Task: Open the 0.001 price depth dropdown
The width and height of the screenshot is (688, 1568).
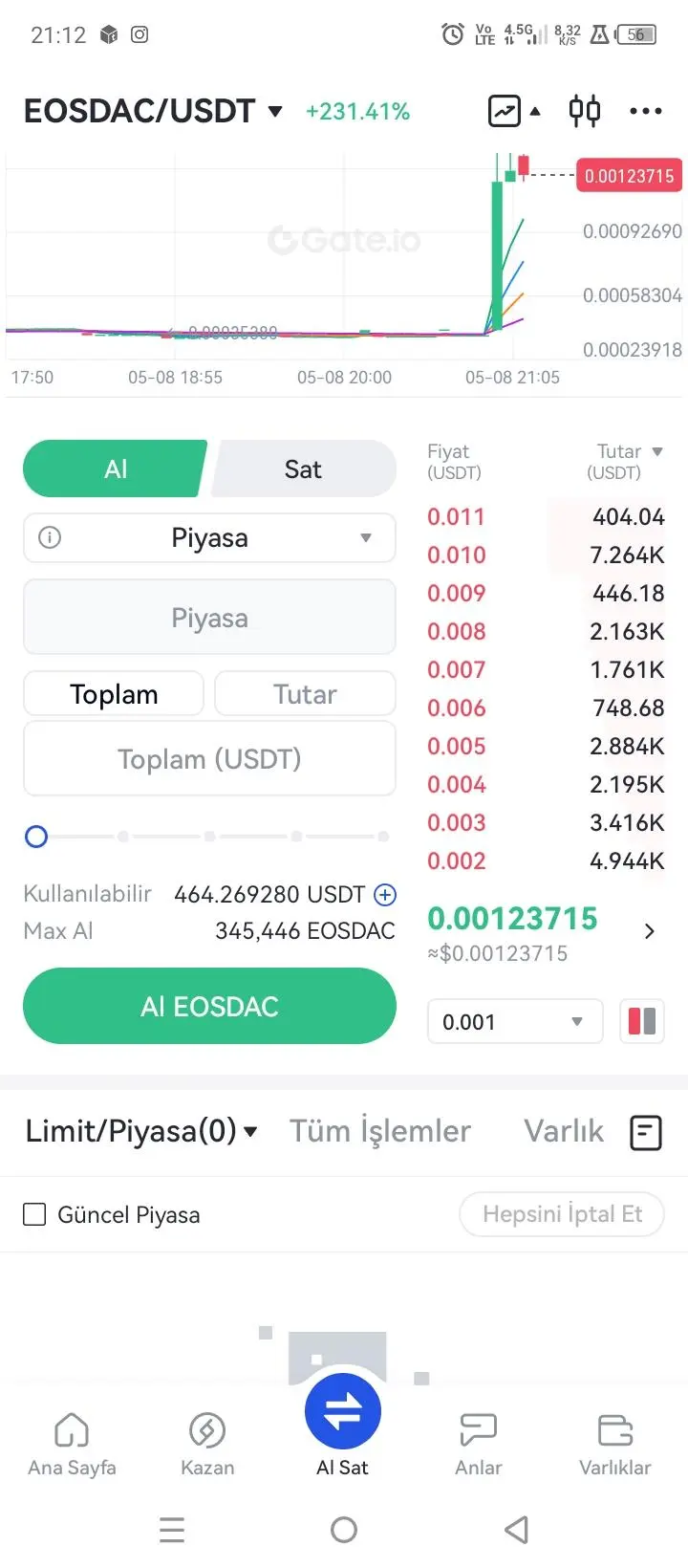Action: (x=514, y=1021)
